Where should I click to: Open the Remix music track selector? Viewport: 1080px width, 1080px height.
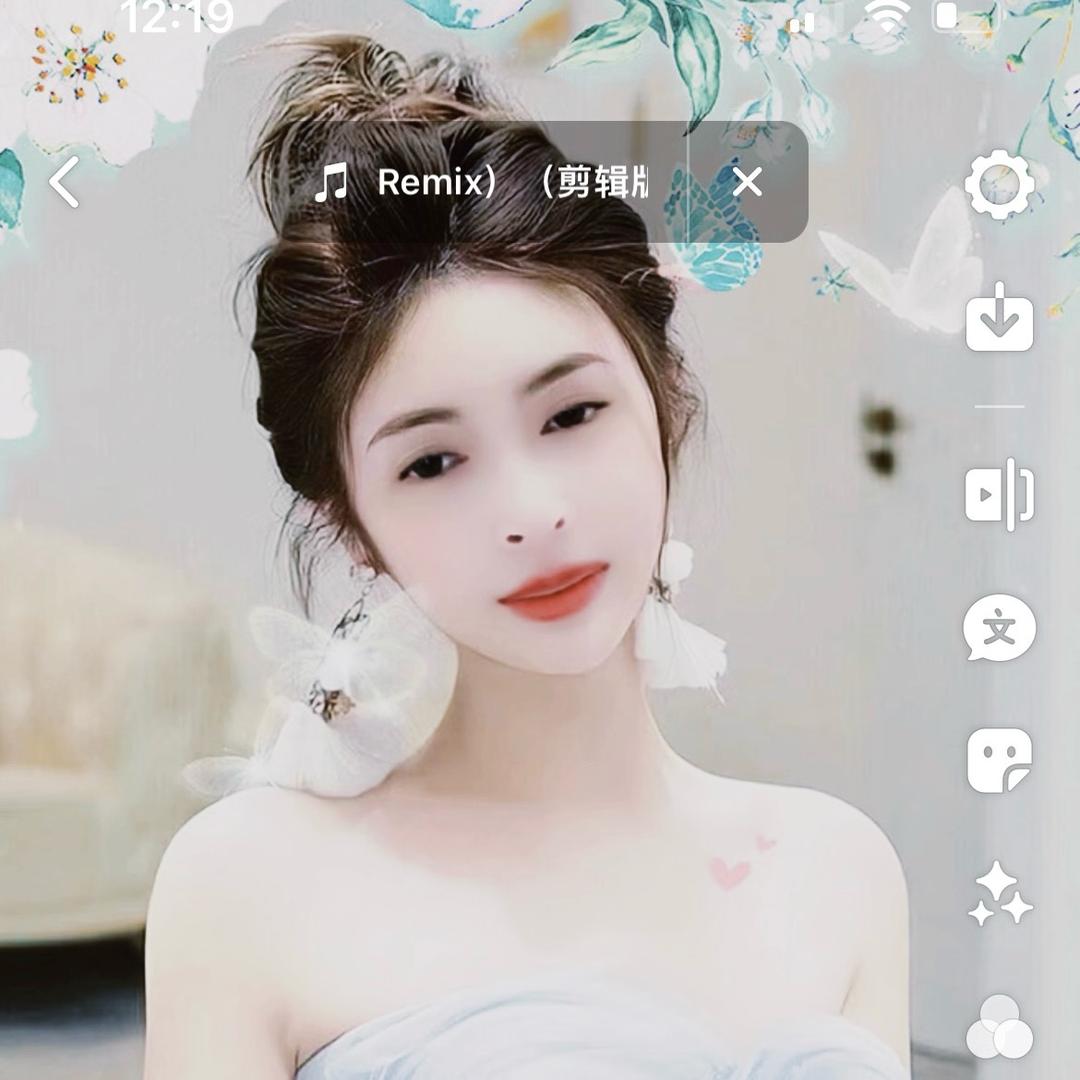481,183
